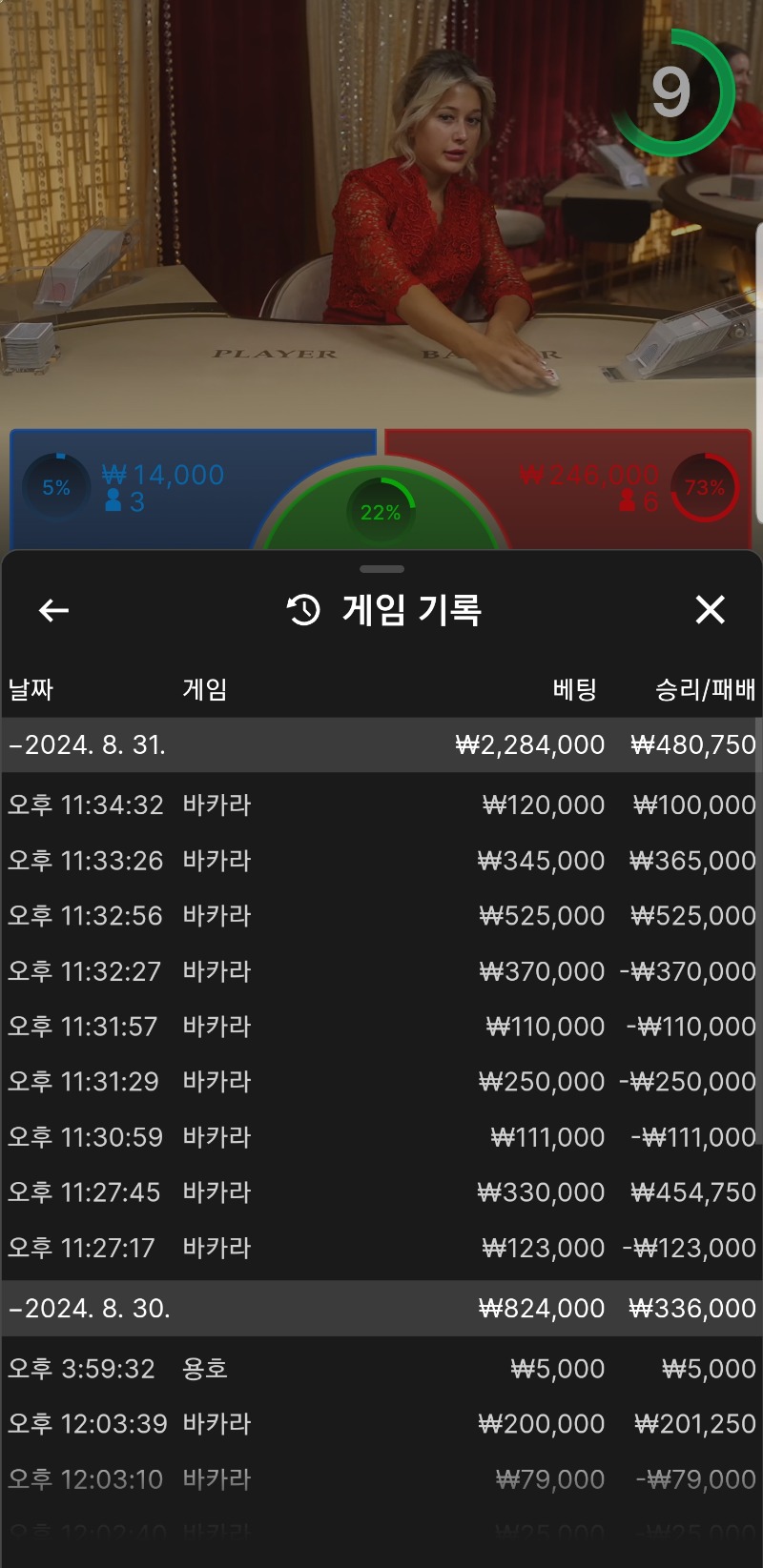Go back from the game history panel

click(53, 610)
